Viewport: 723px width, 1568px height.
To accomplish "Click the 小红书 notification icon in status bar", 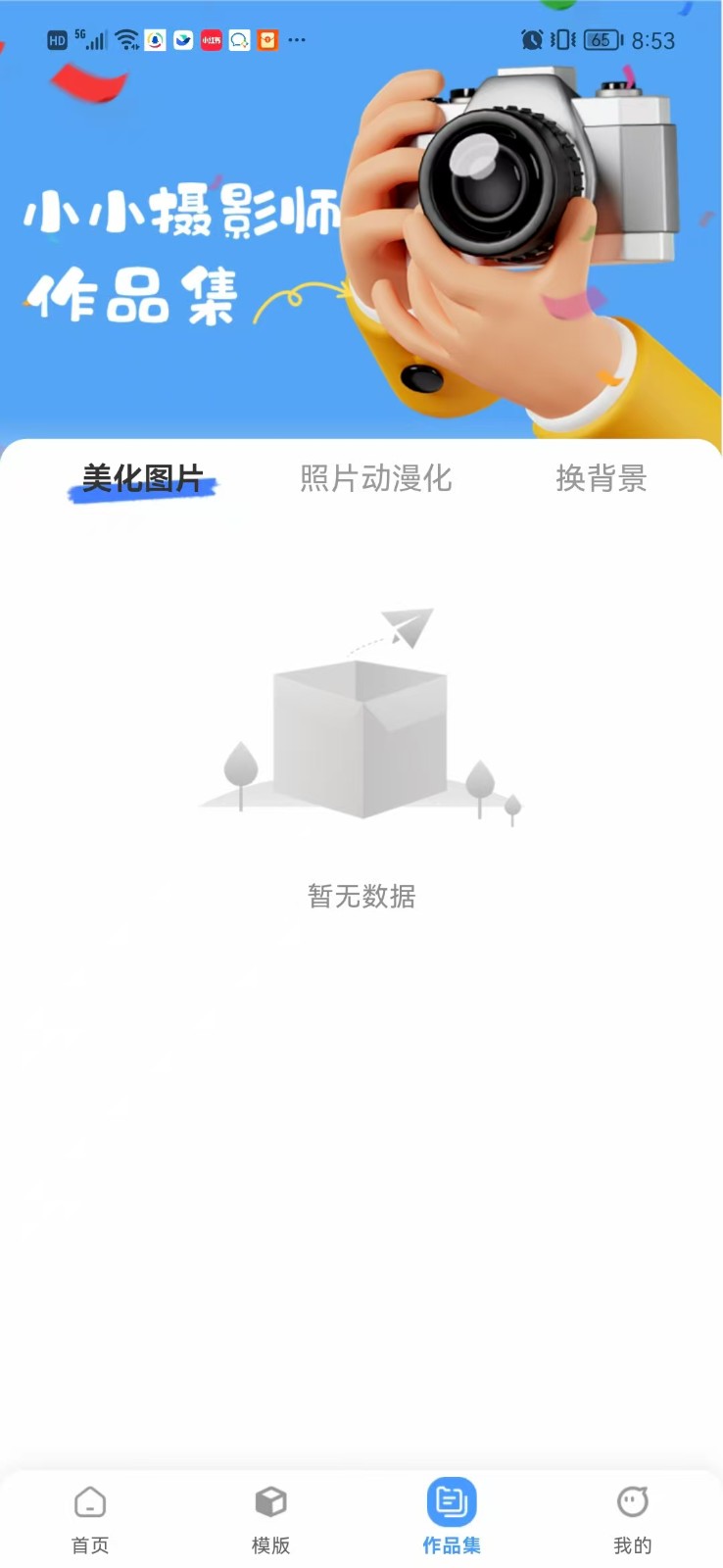I will [210, 40].
